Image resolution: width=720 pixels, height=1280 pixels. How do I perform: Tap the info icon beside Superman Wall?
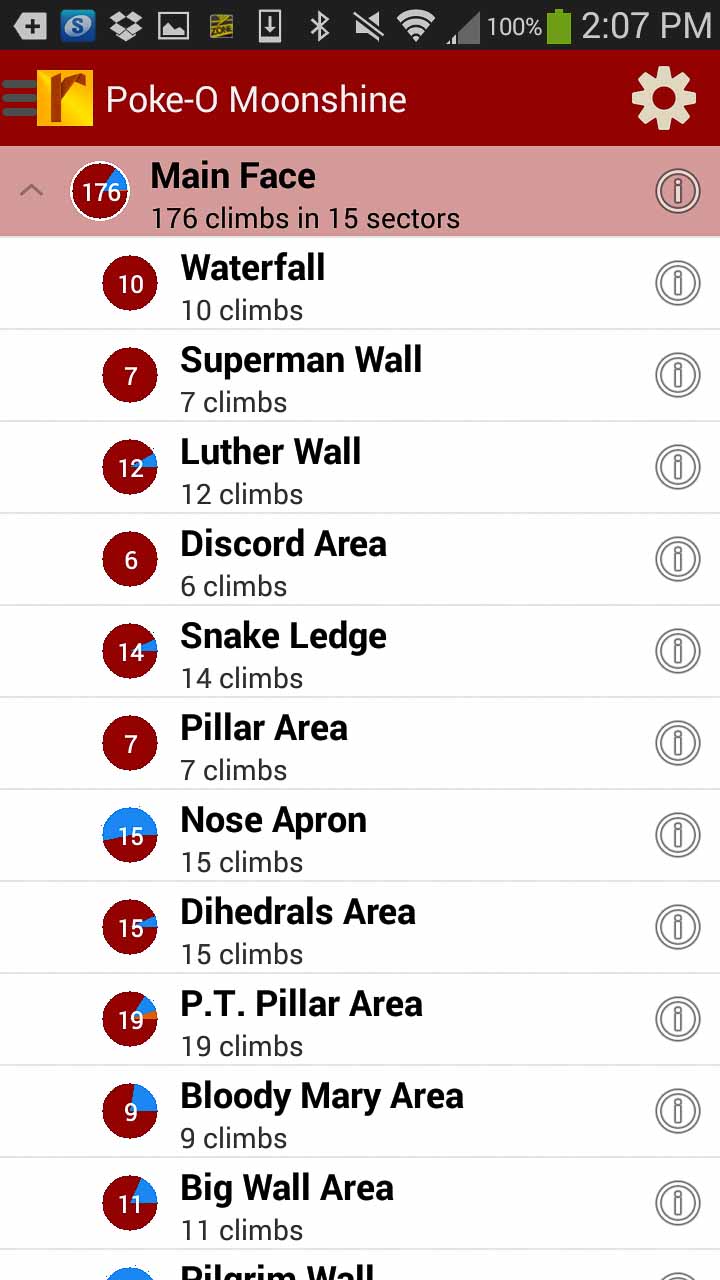pos(677,375)
